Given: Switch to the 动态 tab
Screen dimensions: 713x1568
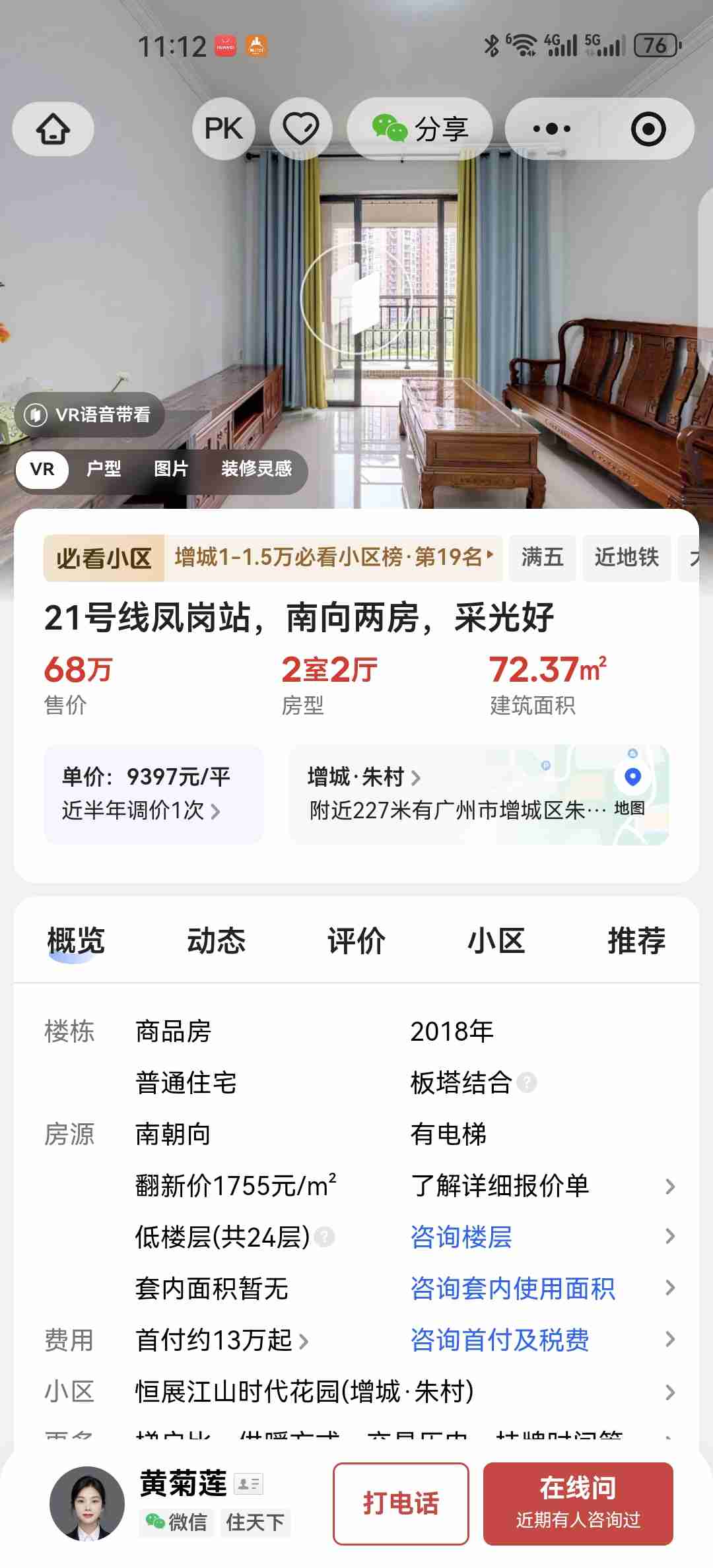Looking at the screenshot, I should coord(216,940).
